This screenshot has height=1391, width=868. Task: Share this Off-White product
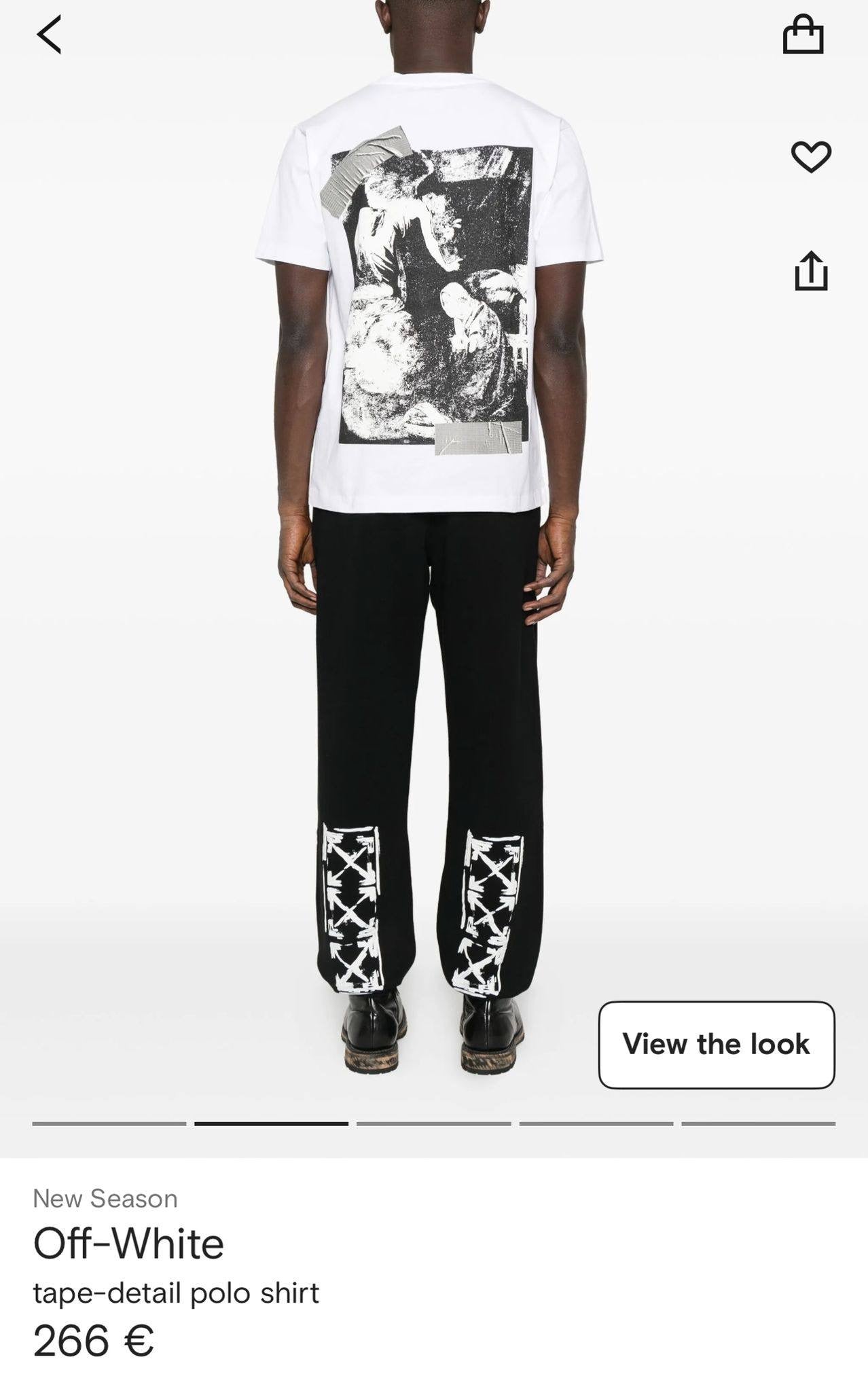tap(811, 271)
